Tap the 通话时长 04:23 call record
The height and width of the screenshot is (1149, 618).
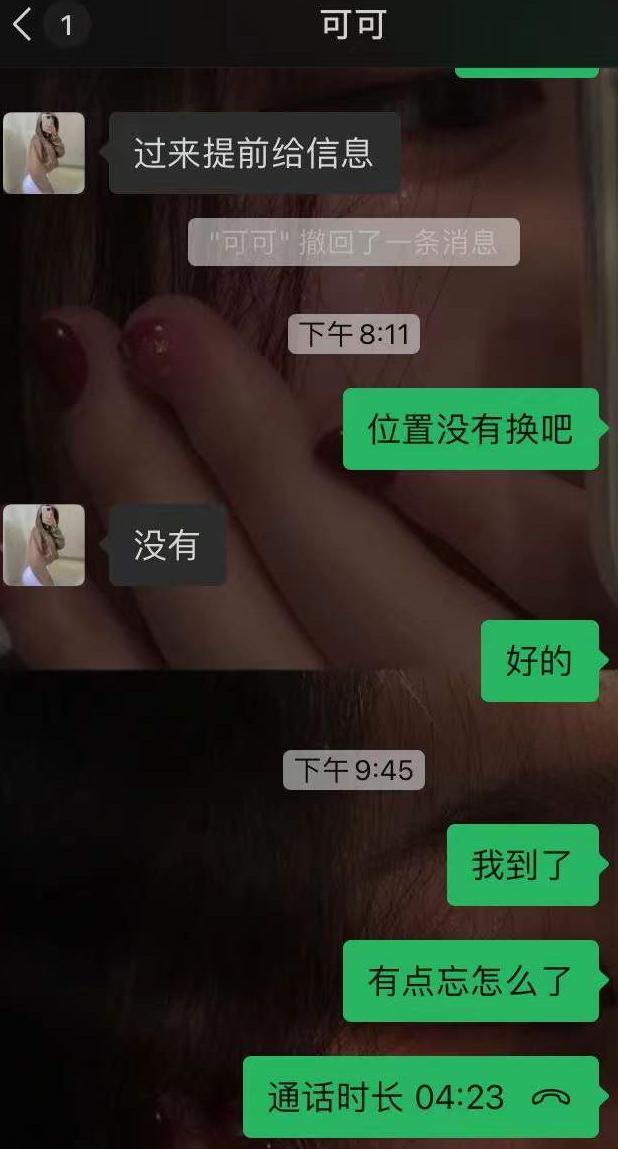click(x=420, y=1097)
